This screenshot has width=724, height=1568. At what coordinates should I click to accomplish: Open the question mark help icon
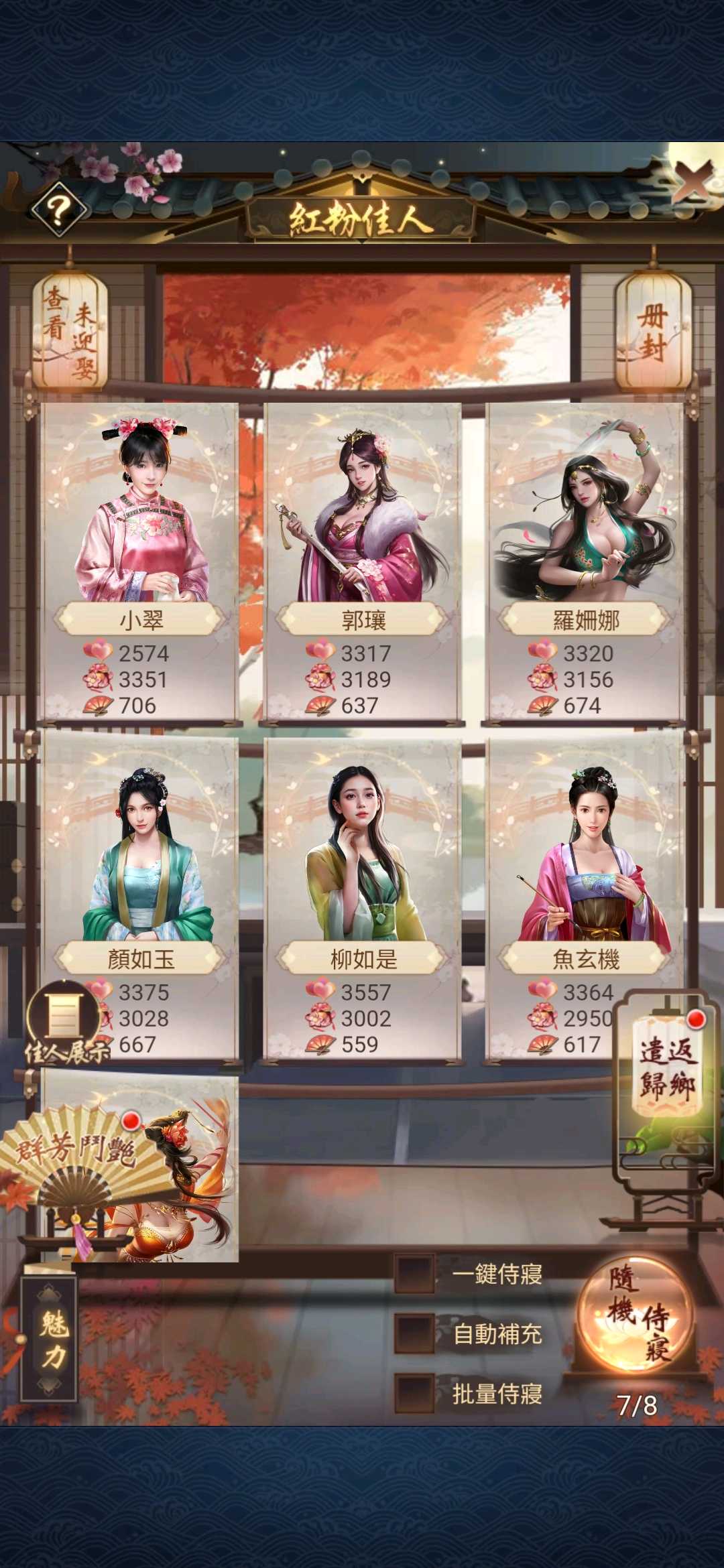(x=58, y=210)
